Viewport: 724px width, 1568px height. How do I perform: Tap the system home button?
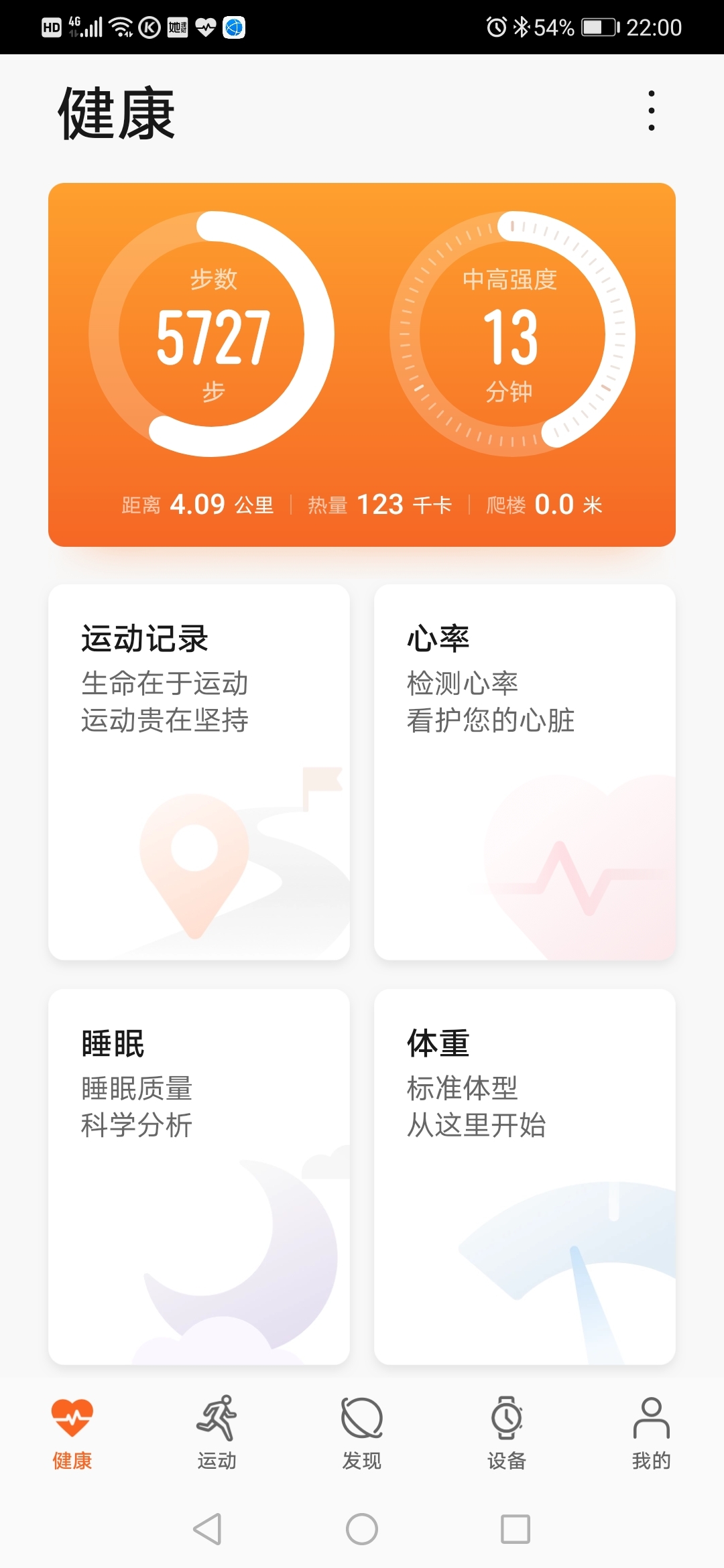click(362, 1529)
